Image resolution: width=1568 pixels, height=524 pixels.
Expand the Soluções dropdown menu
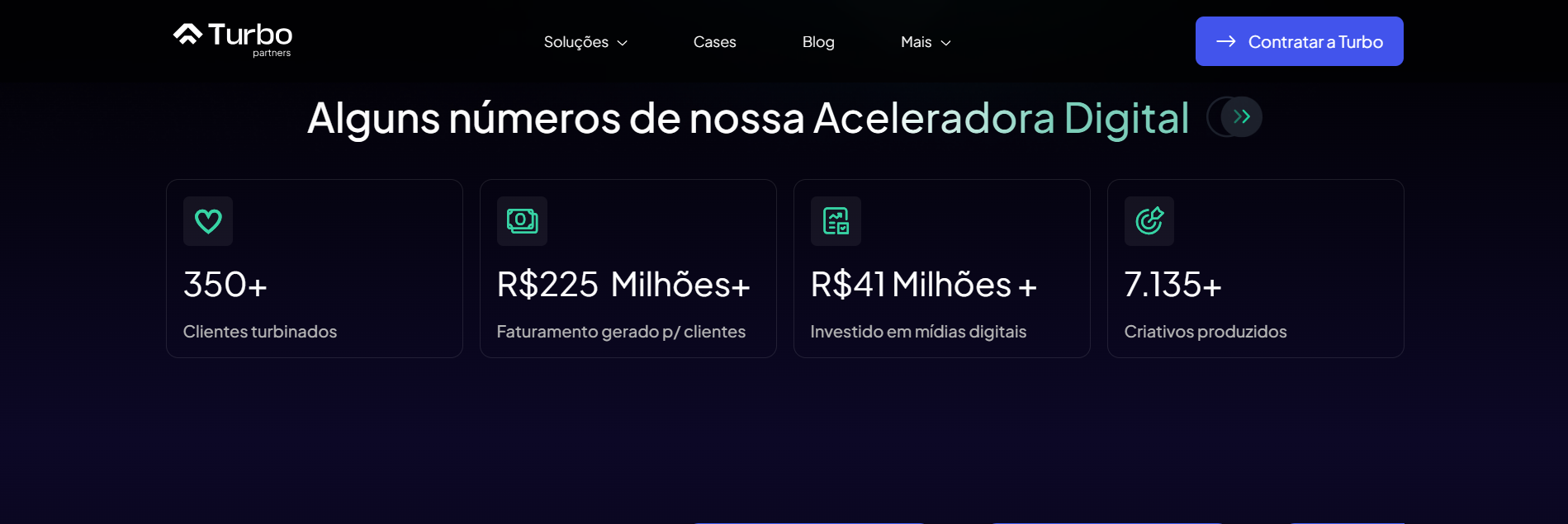[585, 42]
